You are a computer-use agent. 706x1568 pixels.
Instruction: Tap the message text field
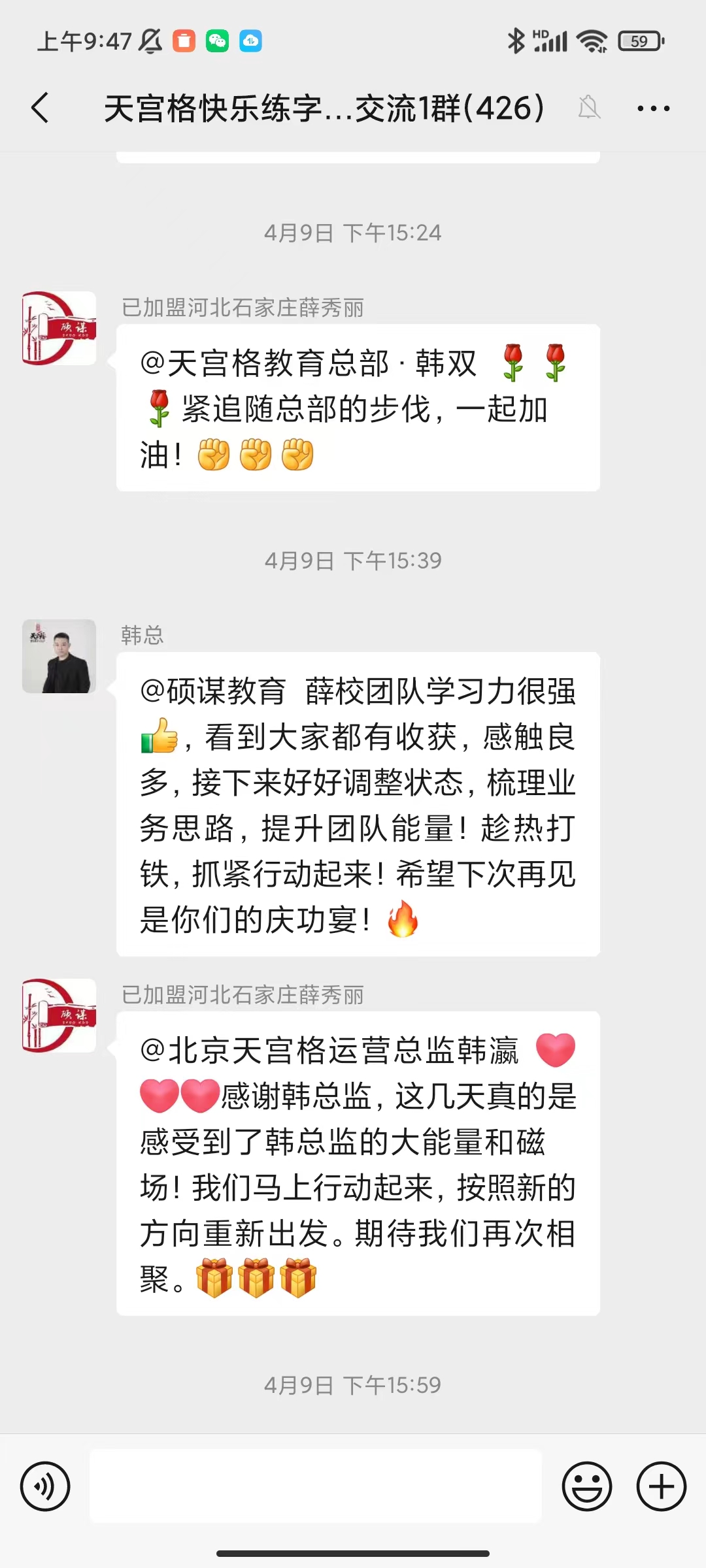315,1486
